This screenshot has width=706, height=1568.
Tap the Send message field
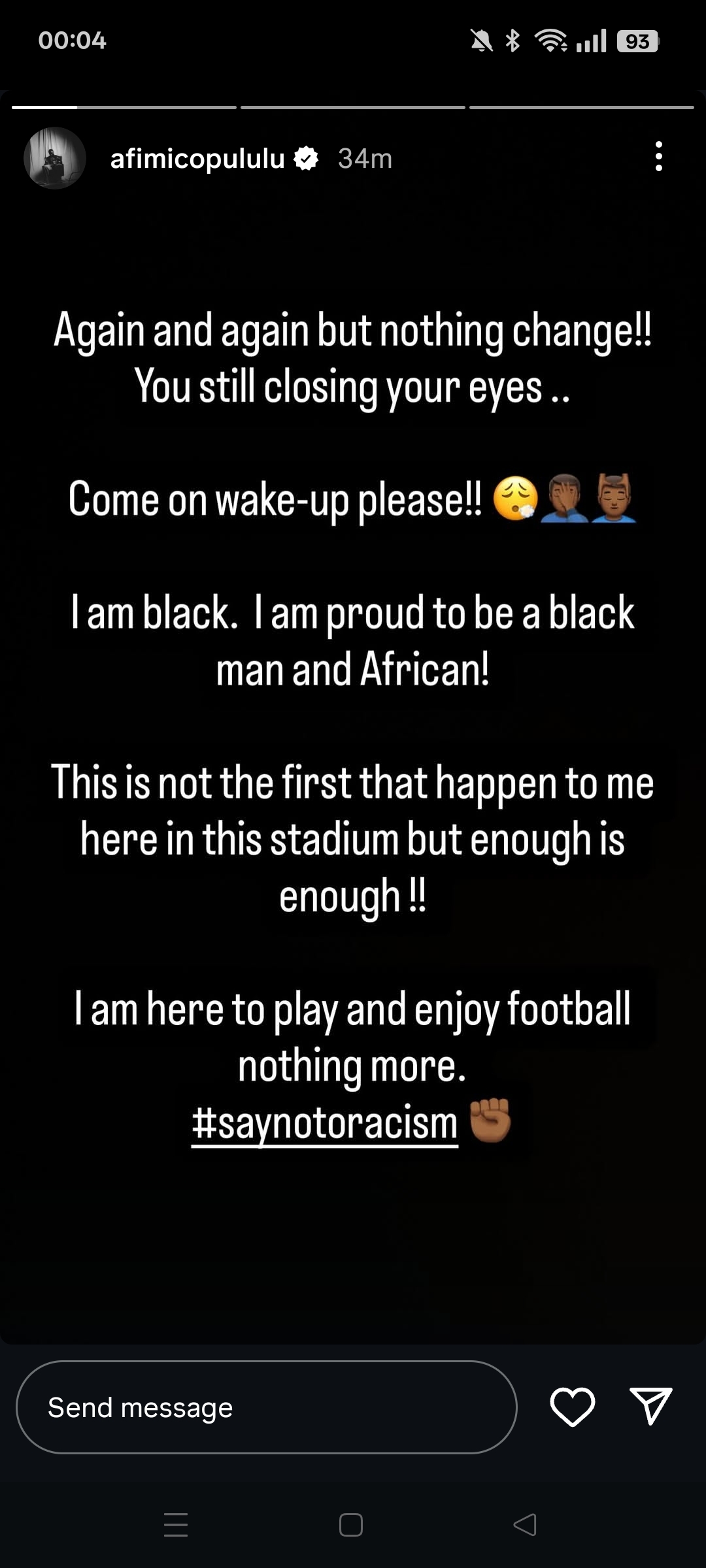(266, 1407)
